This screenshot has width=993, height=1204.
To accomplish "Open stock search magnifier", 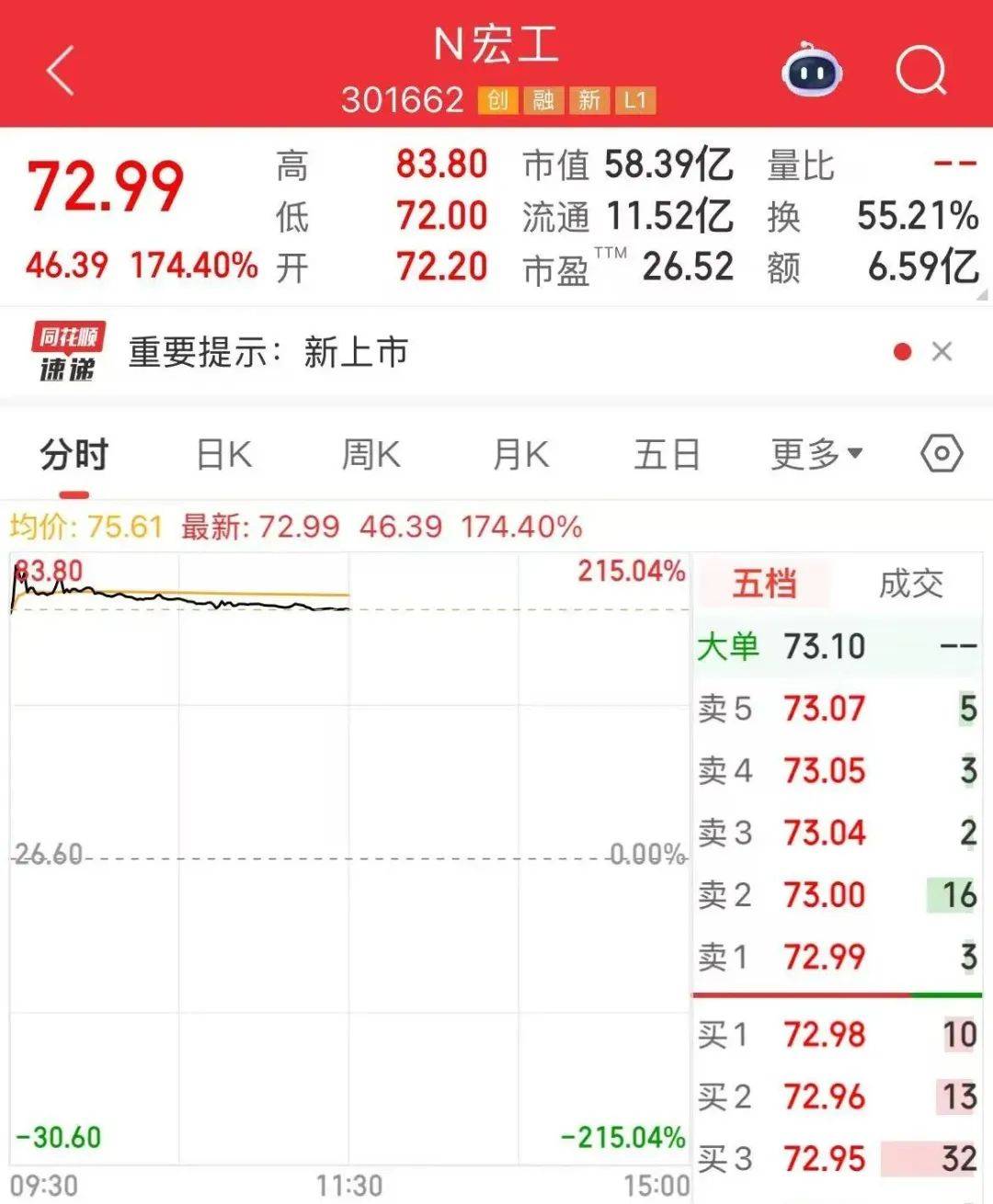I will point(920,70).
